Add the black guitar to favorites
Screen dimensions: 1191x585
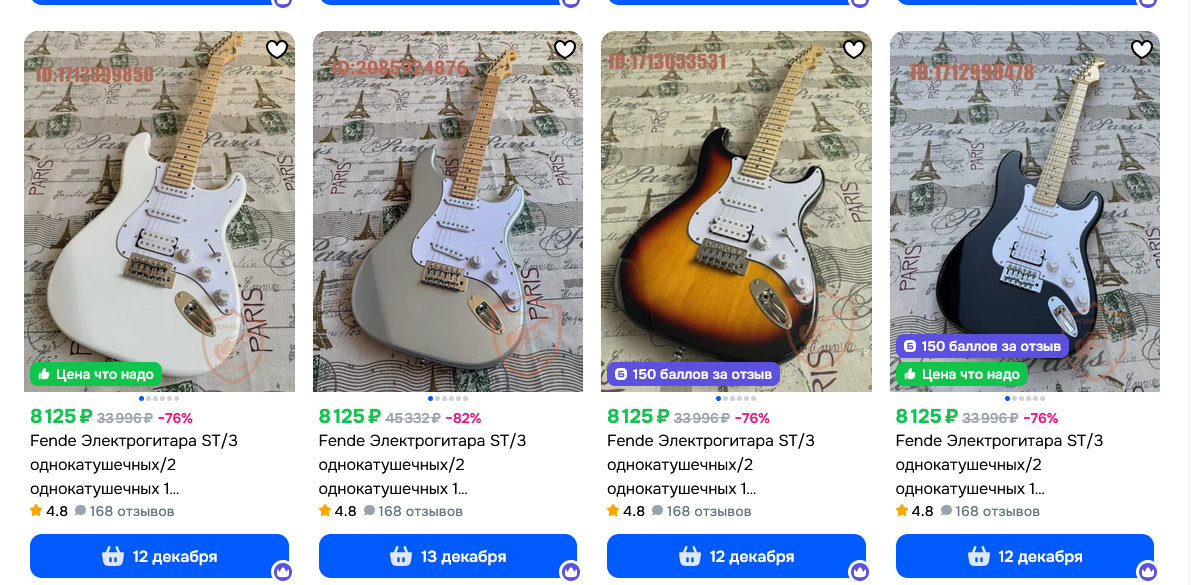point(1141,49)
